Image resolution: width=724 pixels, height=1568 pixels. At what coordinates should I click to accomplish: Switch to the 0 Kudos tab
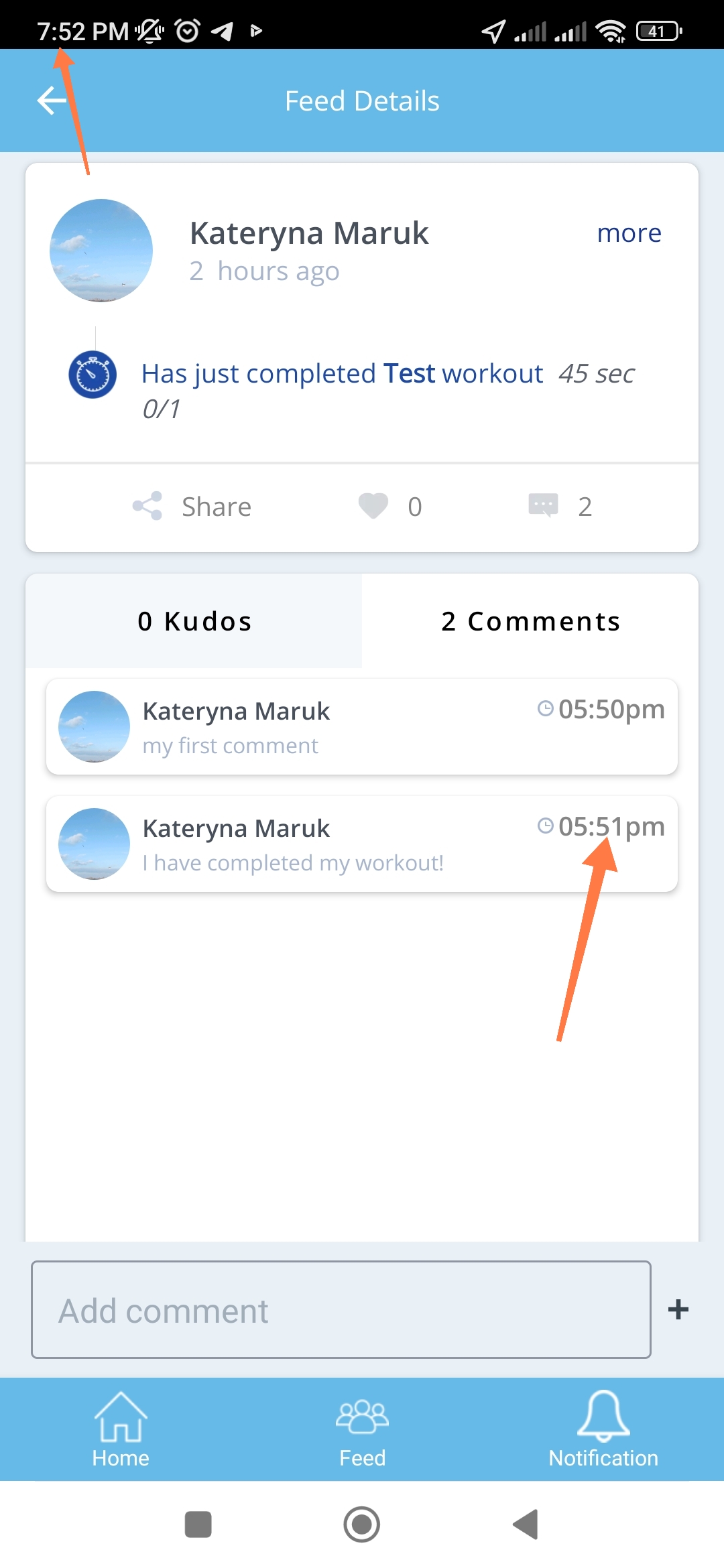click(194, 621)
